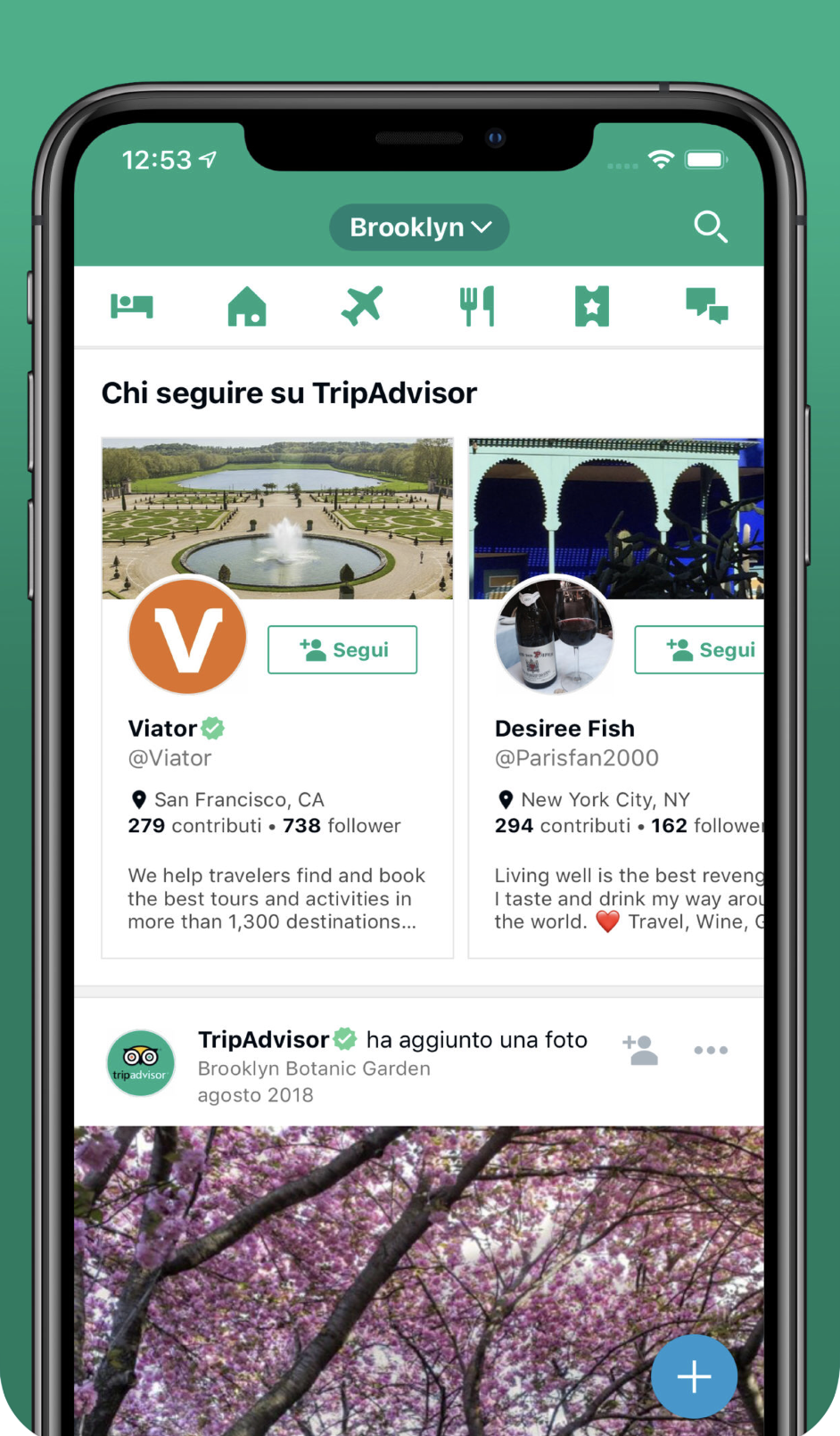
Task: Follow Viator with the Segui button
Action: click(x=342, y=649)
